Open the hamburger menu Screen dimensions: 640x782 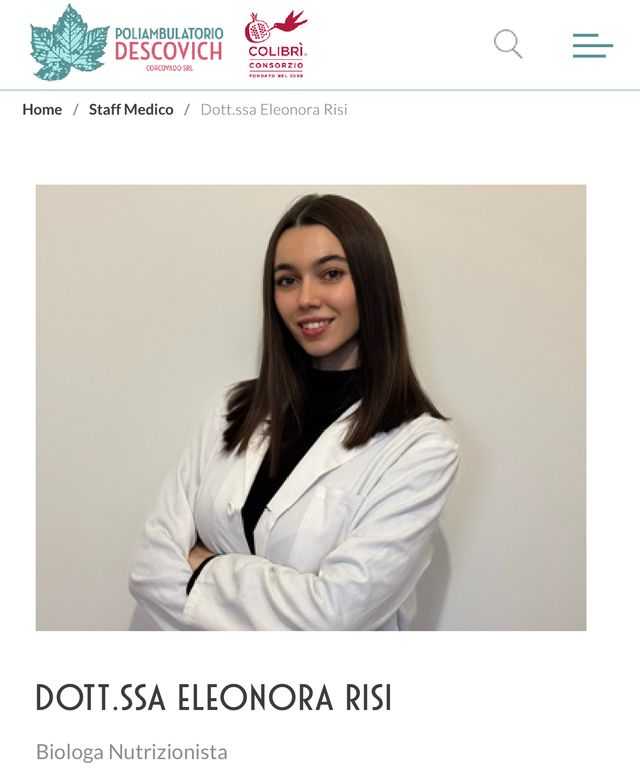(x=592, y=45)
